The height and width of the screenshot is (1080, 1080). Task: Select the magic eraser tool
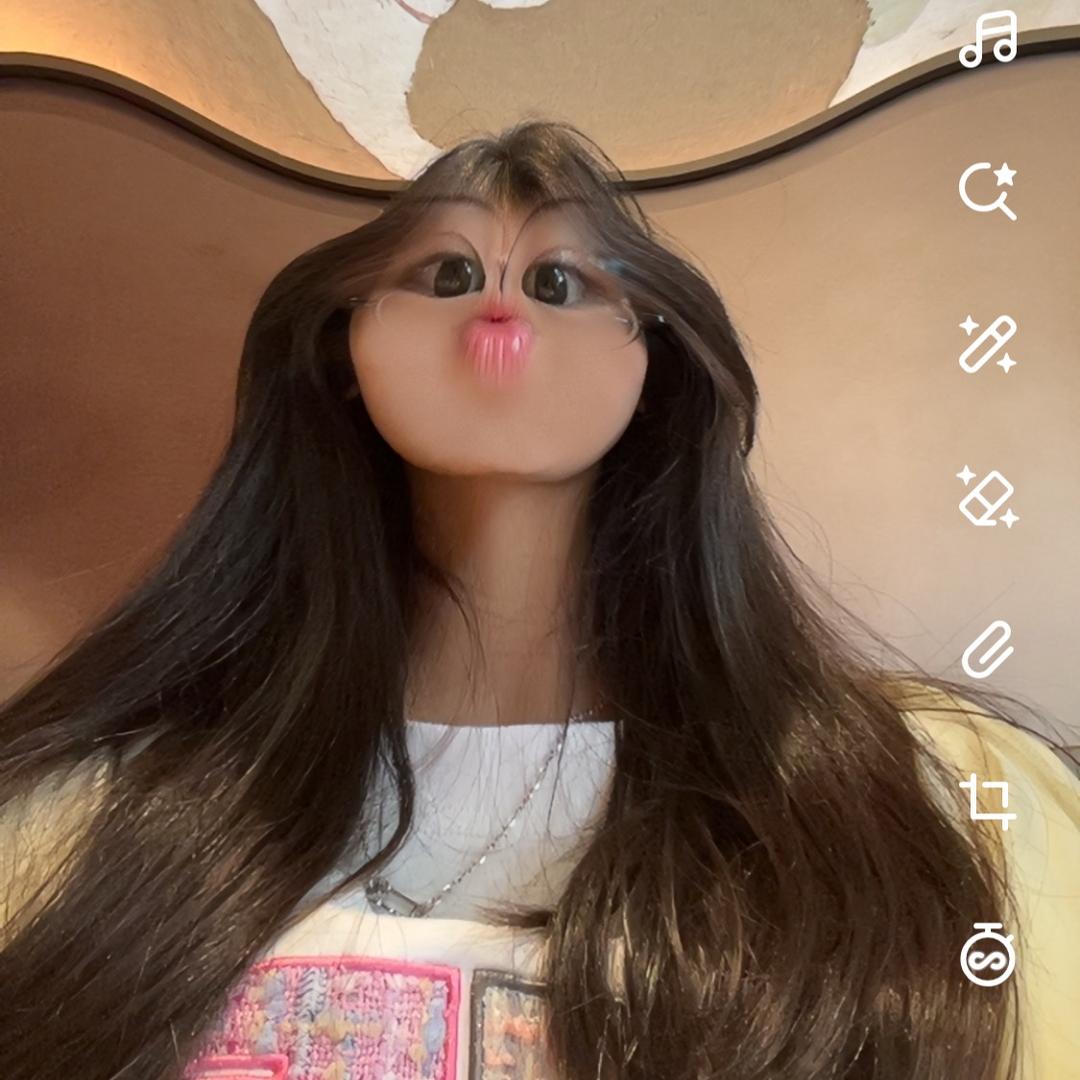988,497
